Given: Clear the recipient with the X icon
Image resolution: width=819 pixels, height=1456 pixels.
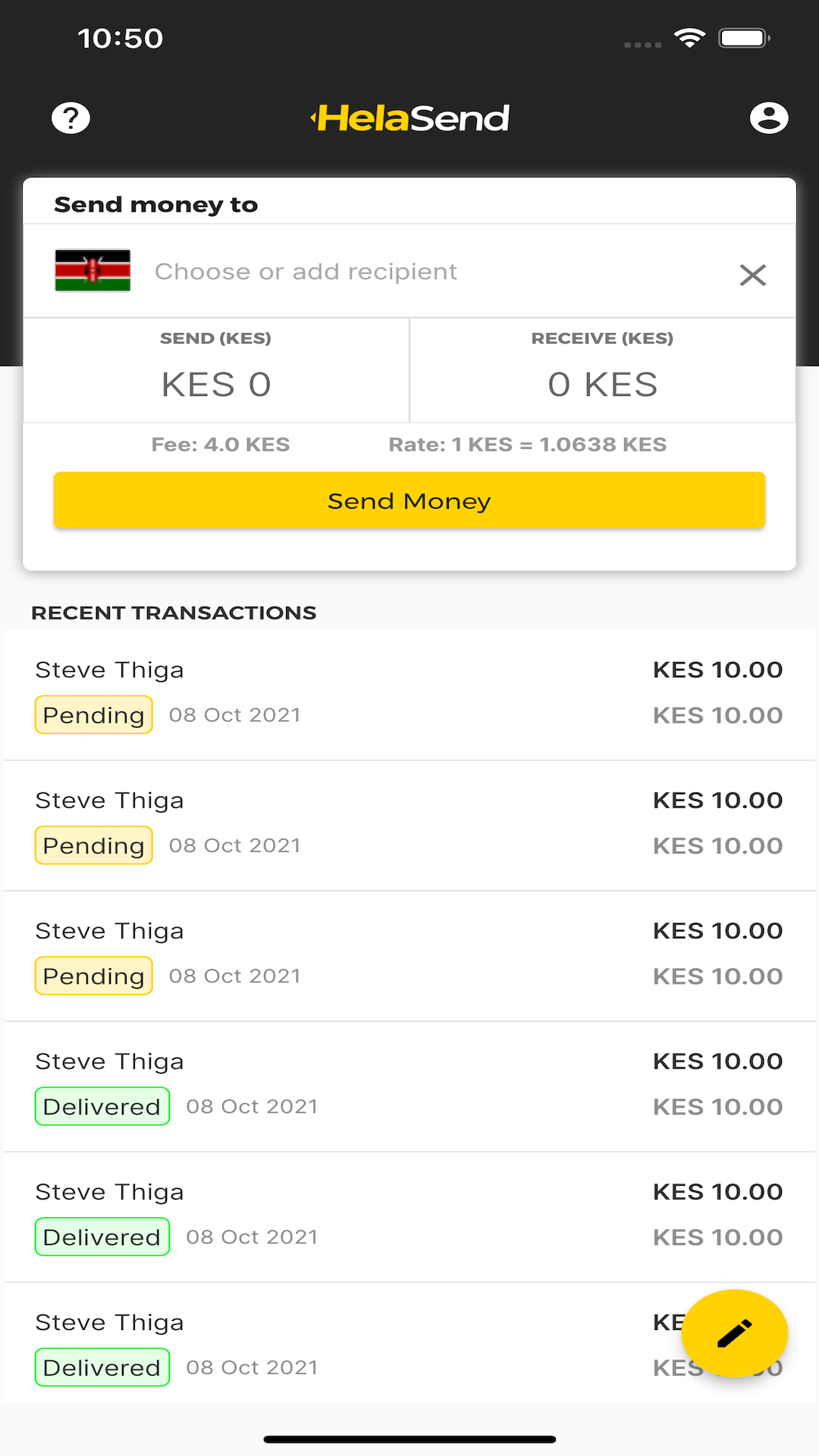Looking at the screenshot, I should coord(753,275).
